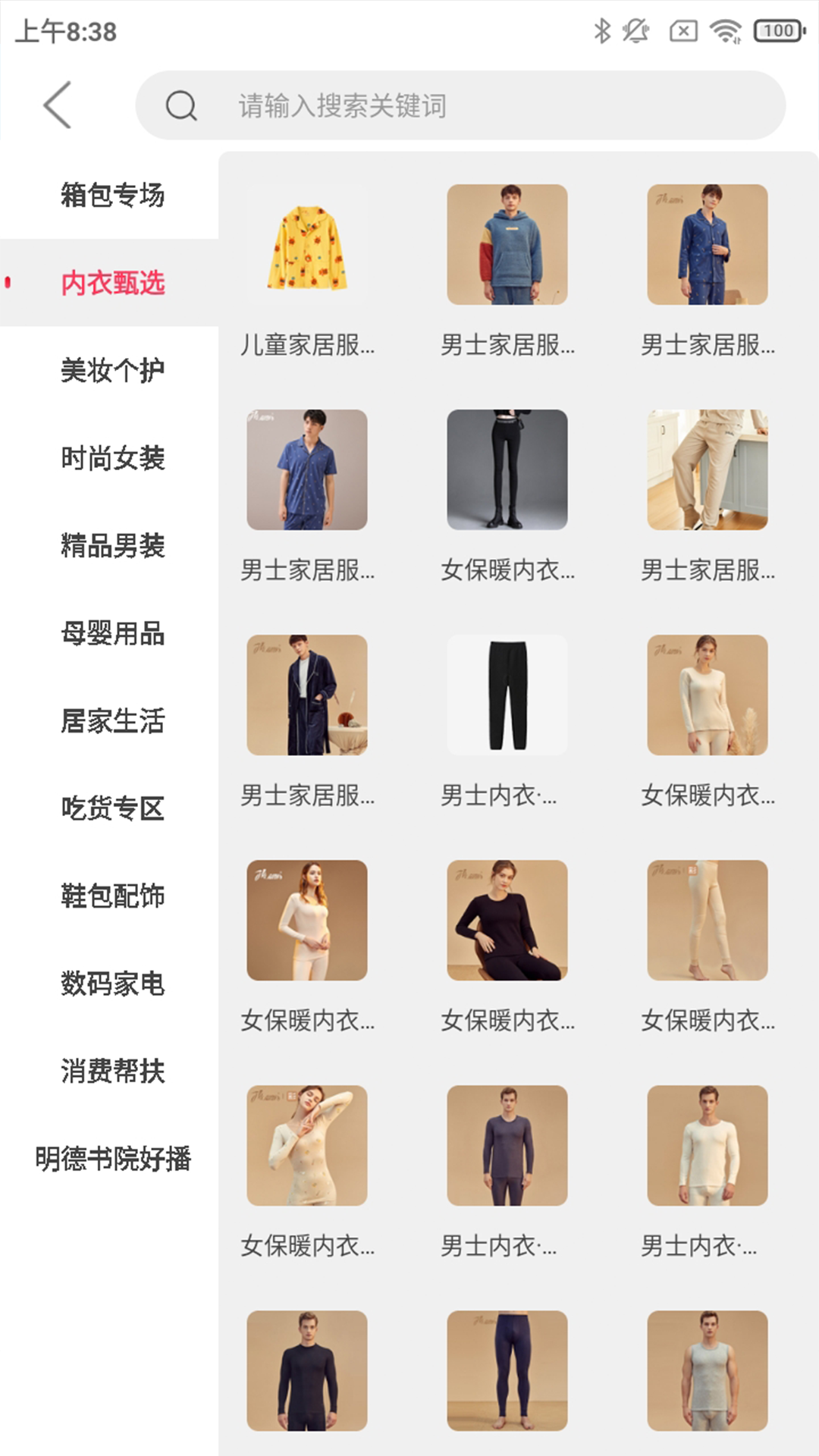
Task: Open the yellow children's pajamas thumbnail
Action: click(306, 244)
